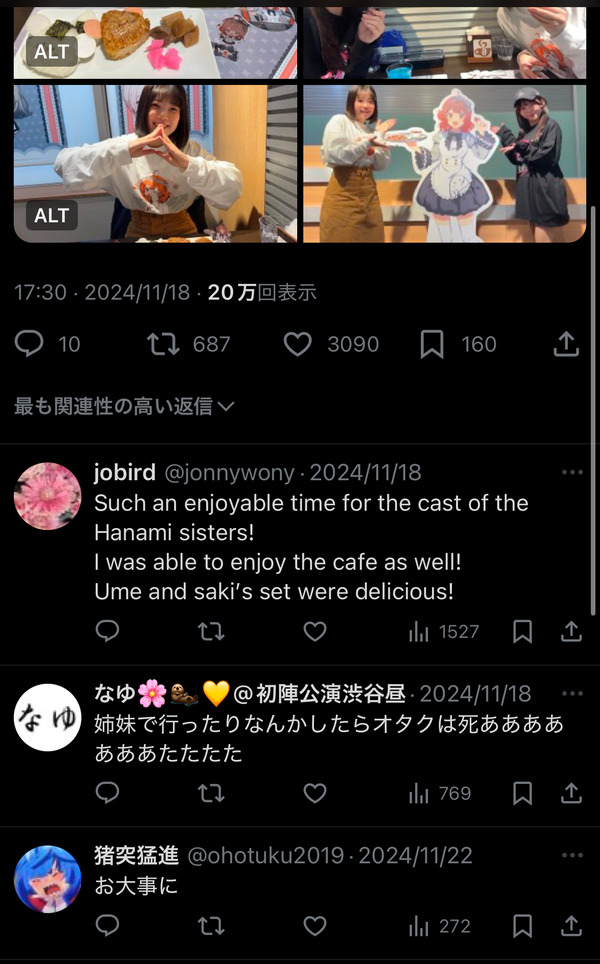The width and height of the screenshot is (600, 964).
Task: Open overflow menu on なゆ's reply
Action: (x=572, y=693)
